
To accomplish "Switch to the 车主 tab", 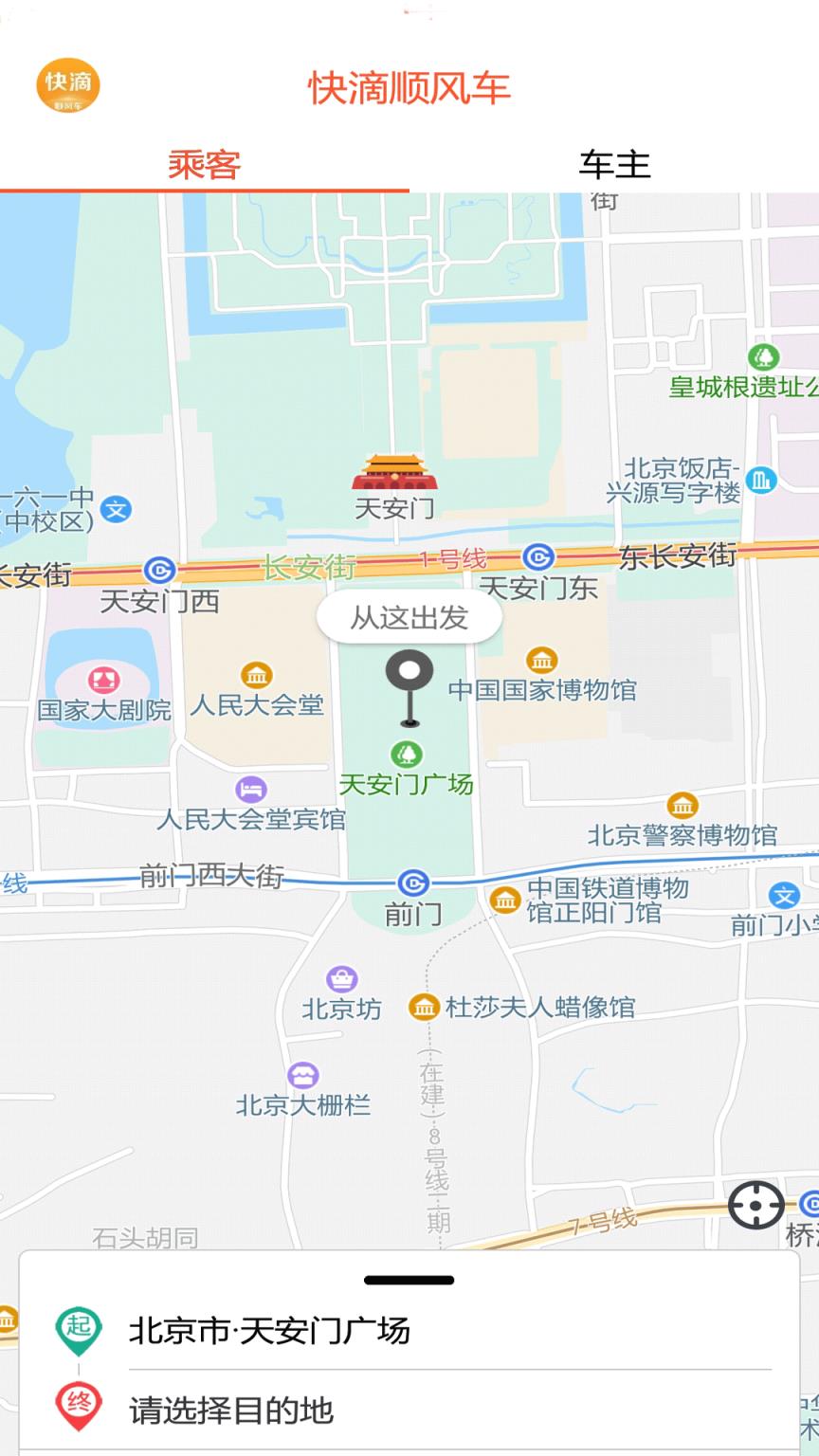I will click(x=614, y=164).
